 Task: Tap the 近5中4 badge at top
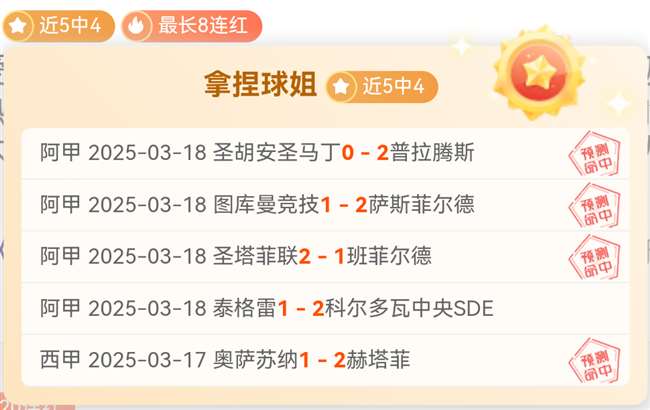58,26
